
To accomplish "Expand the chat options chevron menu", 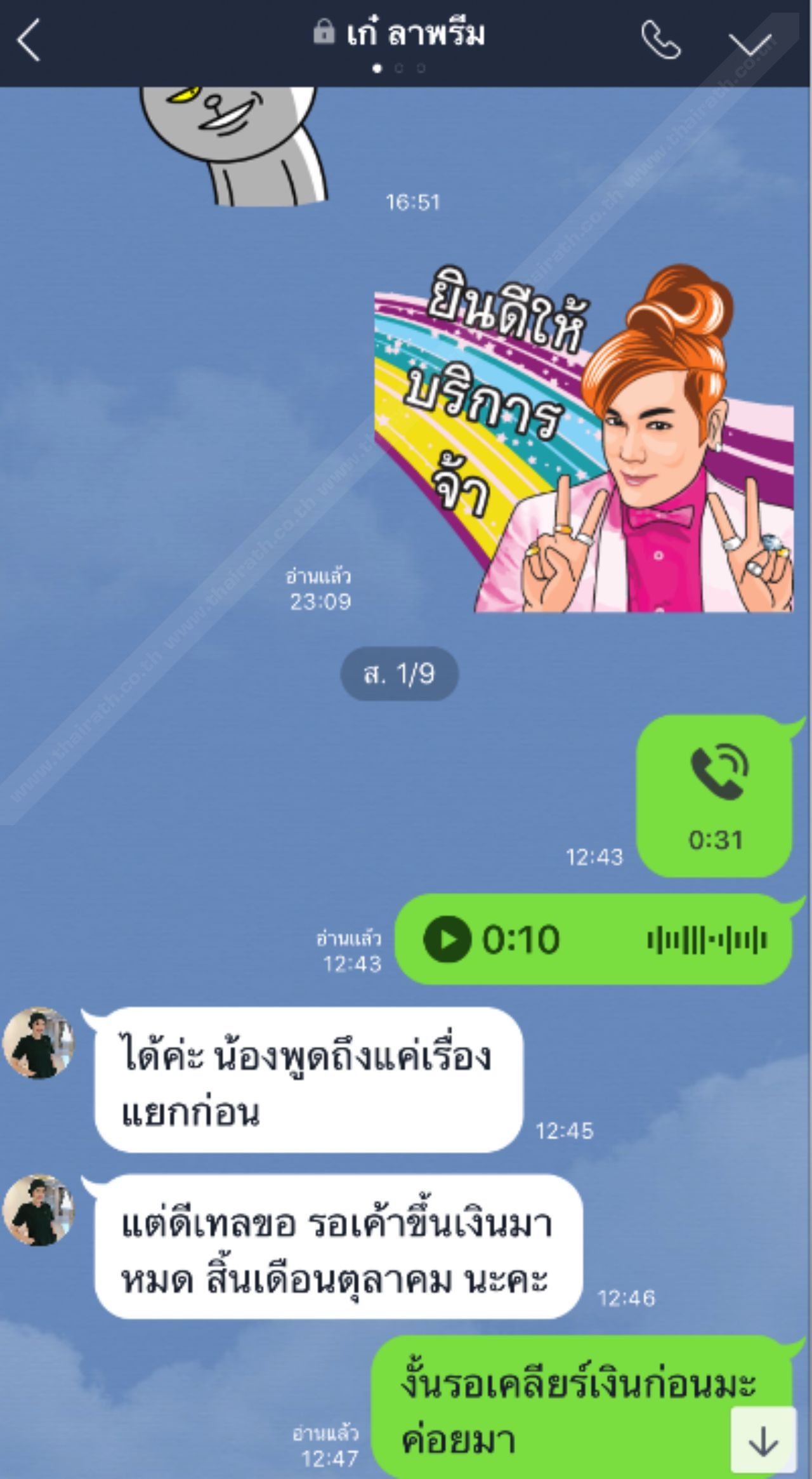I will click(x=750, y=43).
